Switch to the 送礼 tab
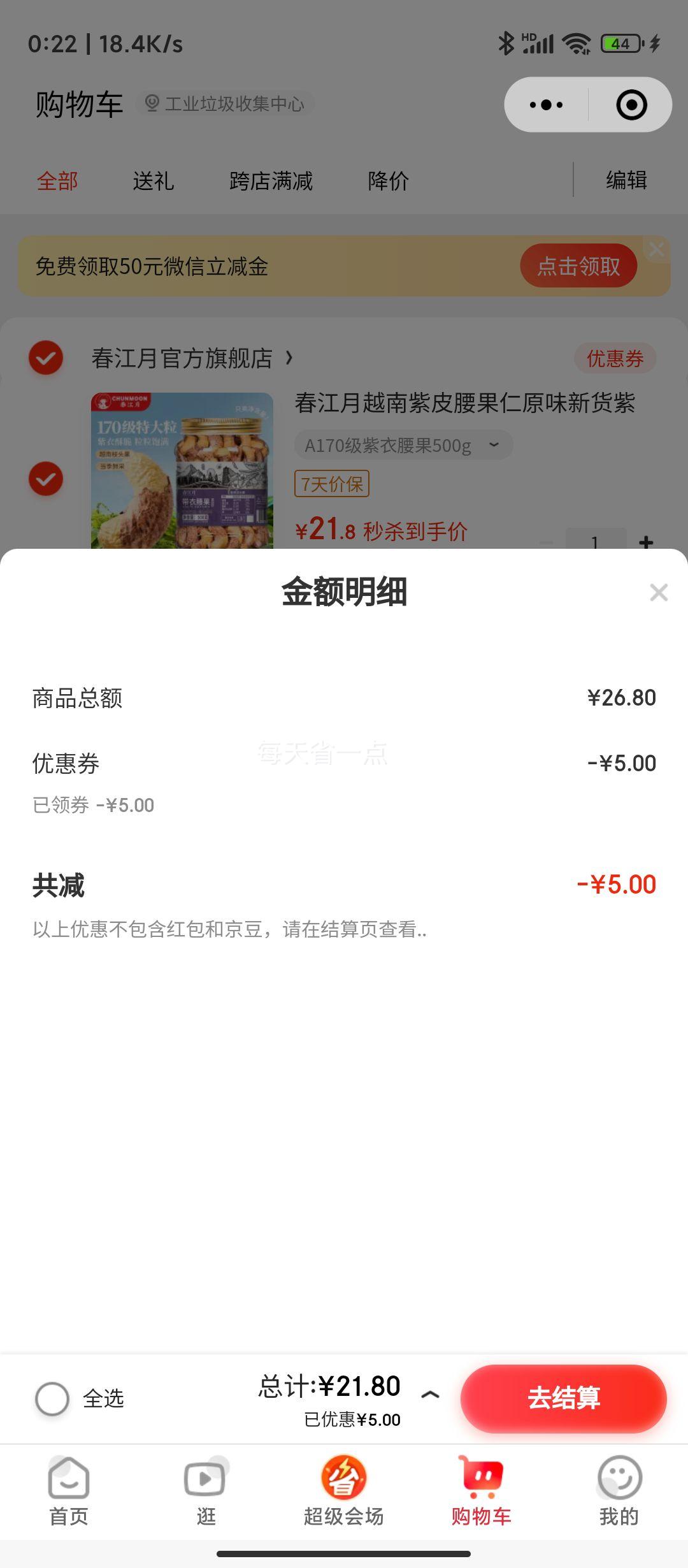The height and width of the screenshot is (1568, 688). (153, 181)
